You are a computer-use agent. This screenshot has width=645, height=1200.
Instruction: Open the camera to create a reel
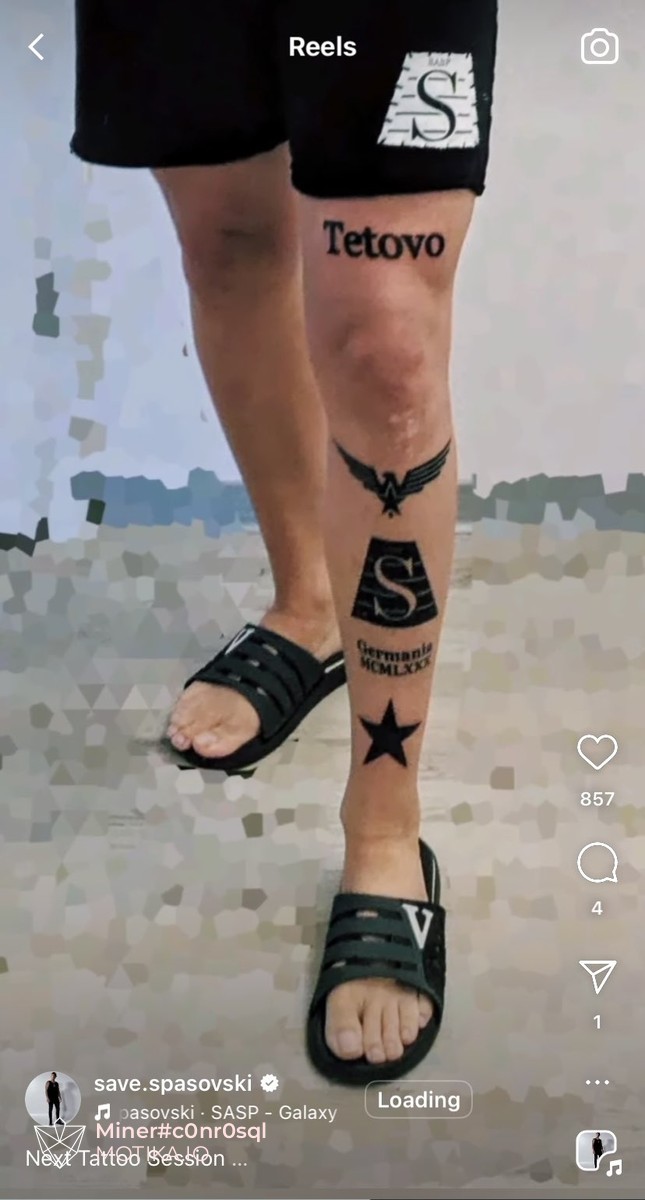599,47
